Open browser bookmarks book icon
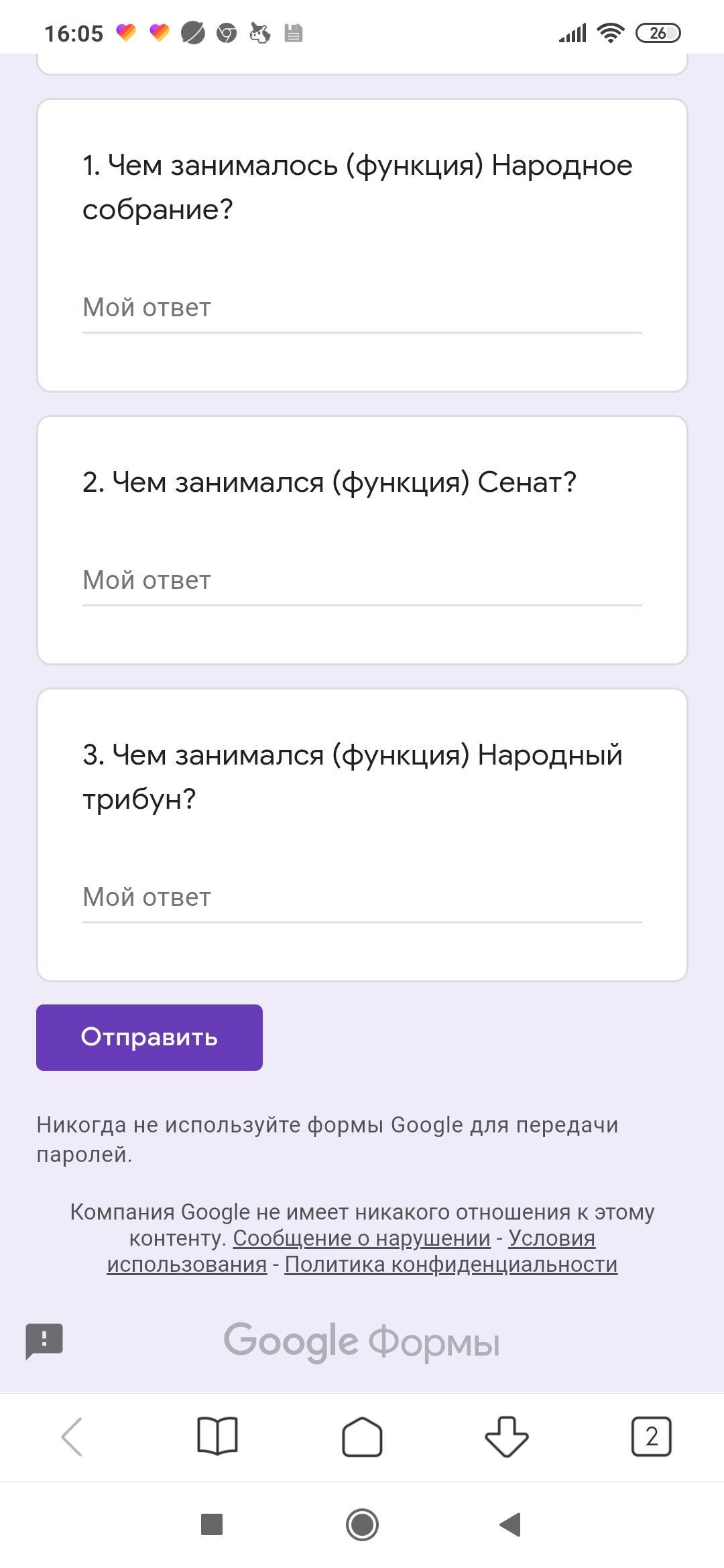 [217, 1436]
